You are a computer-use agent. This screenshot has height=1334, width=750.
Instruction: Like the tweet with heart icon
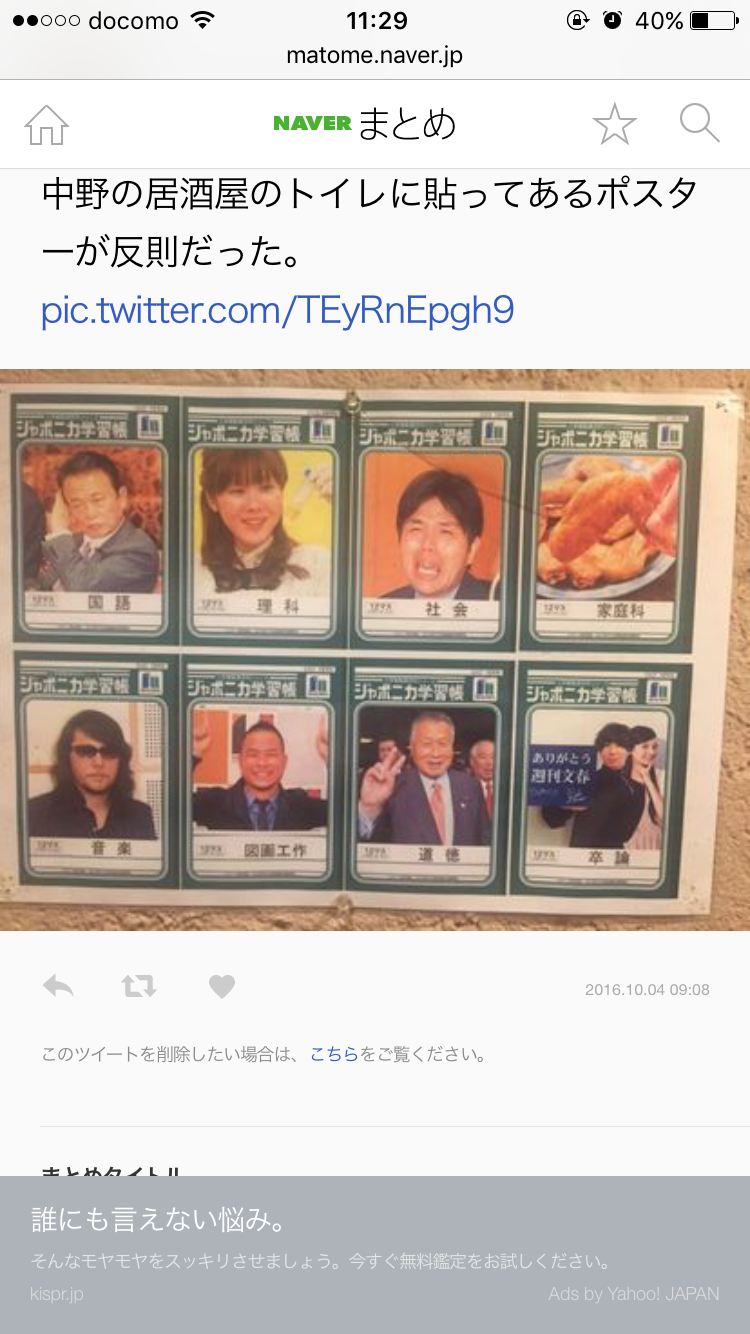pos(222,987)
